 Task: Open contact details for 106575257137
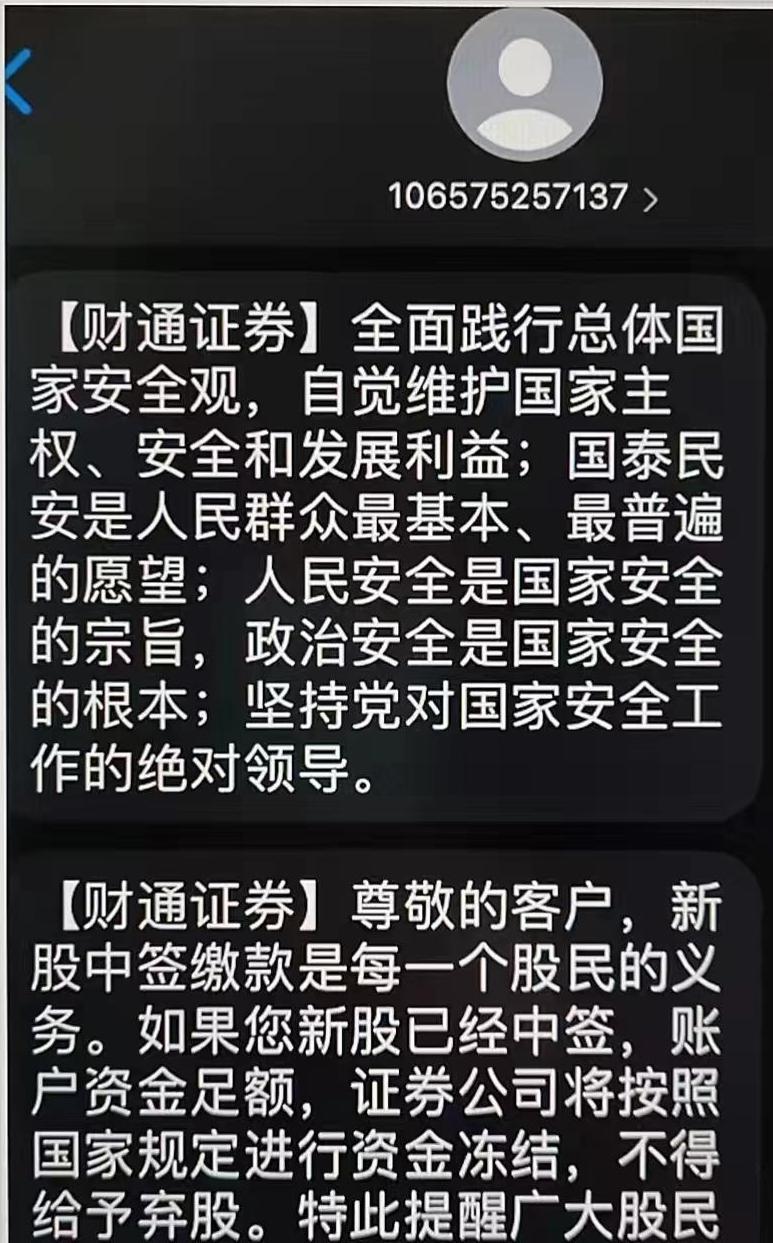[x=523, y=196]
